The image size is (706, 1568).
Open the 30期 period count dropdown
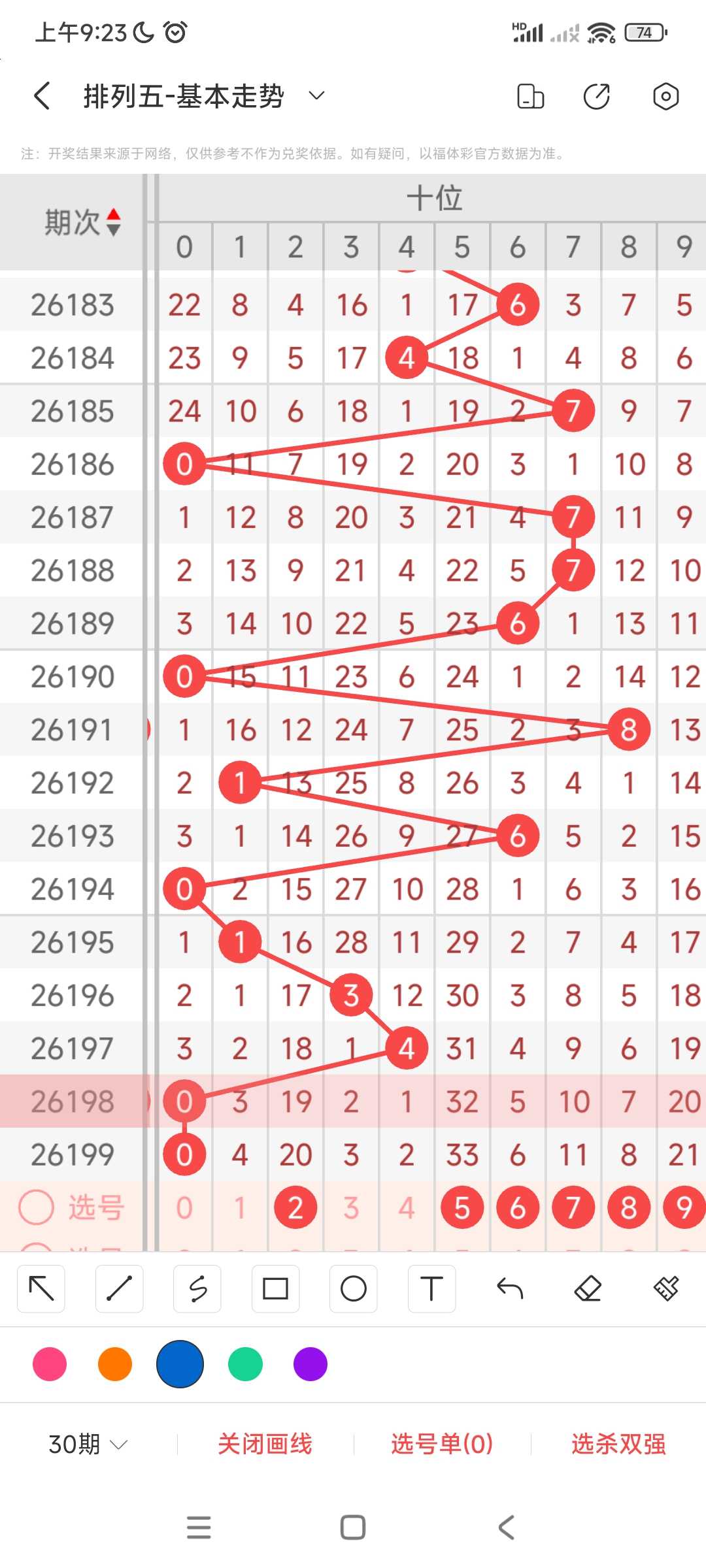pyautogui.click(x=88, y=1444)
